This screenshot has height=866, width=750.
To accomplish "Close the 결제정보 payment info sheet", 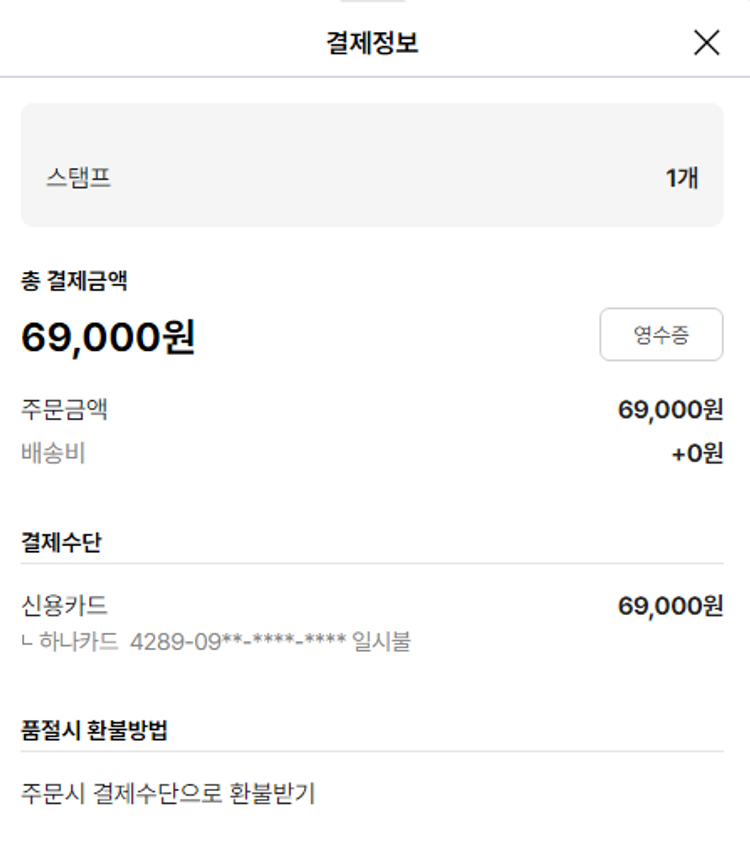I will (706, 43).
